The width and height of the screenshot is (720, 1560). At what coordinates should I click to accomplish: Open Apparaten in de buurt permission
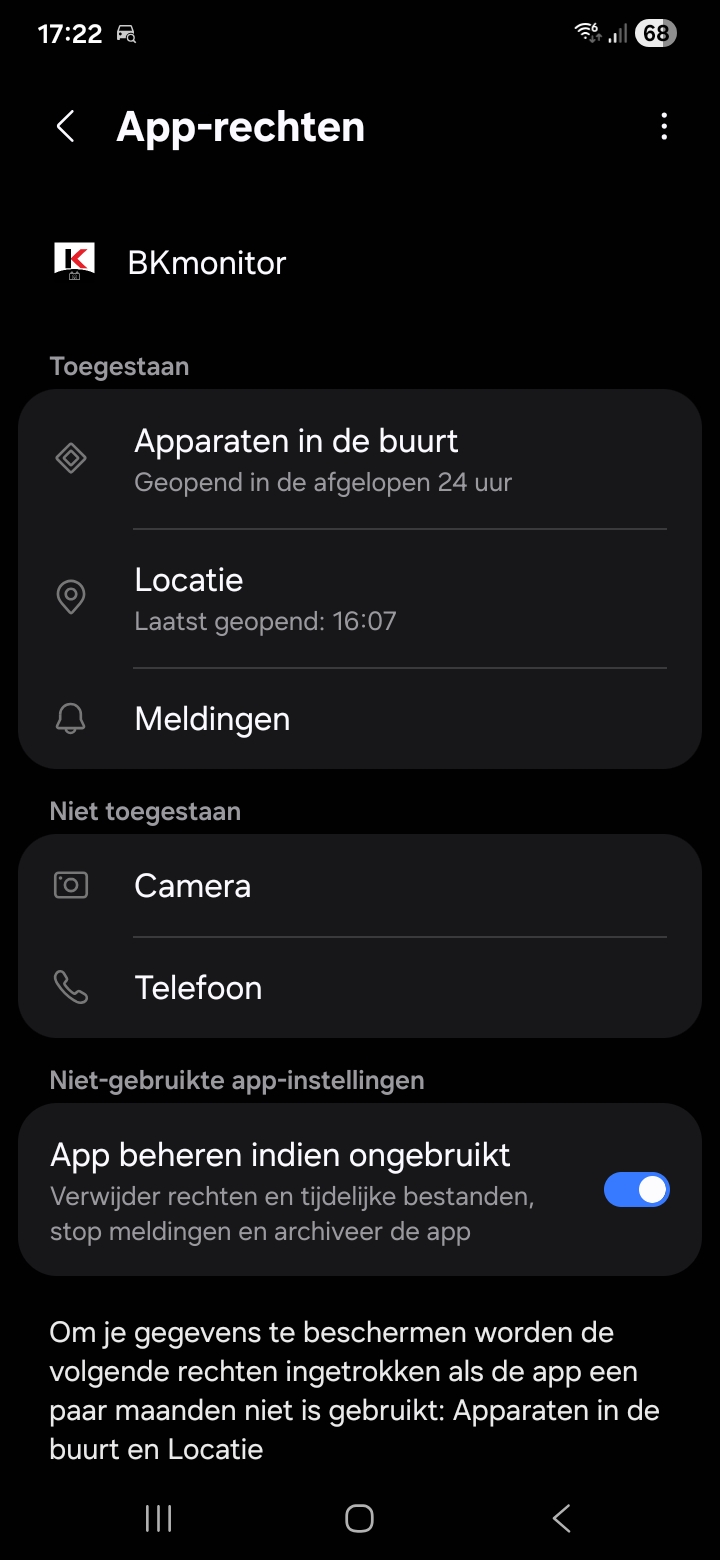coord(360,459)
